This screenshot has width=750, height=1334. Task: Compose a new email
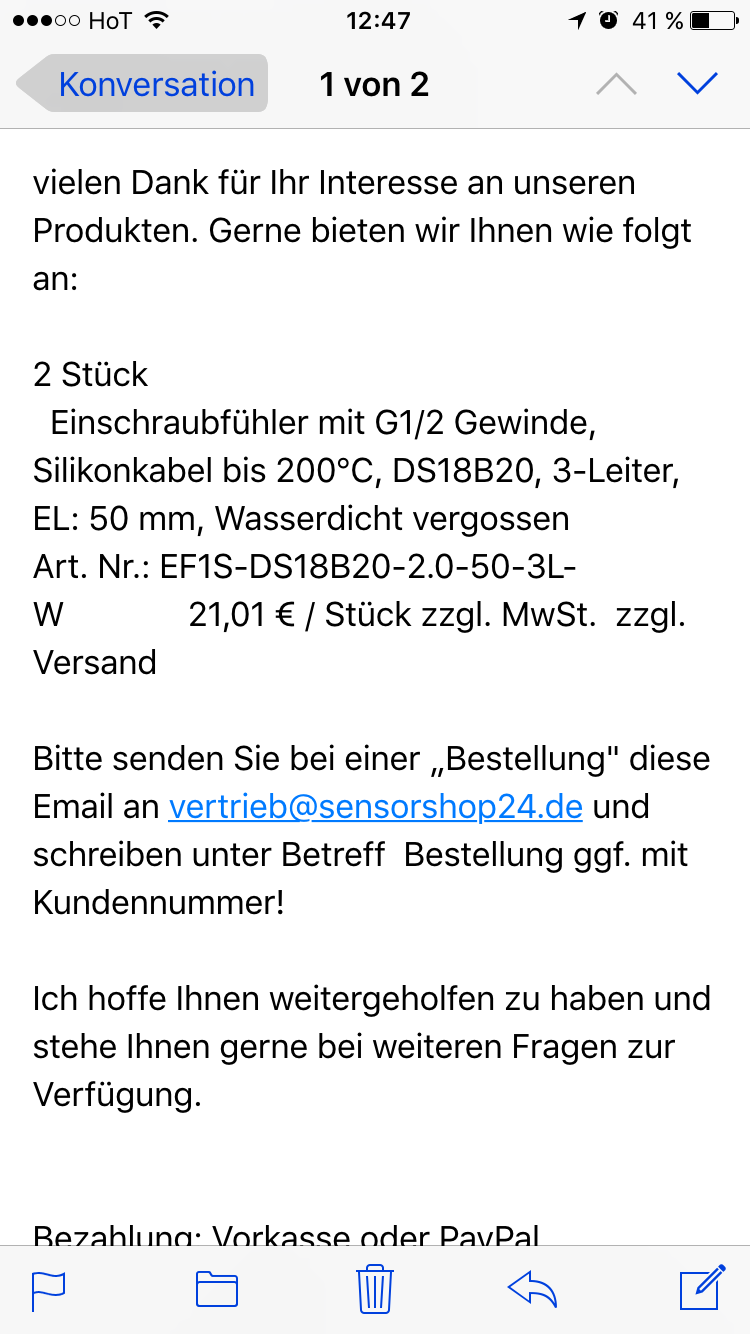(701, 1288)
